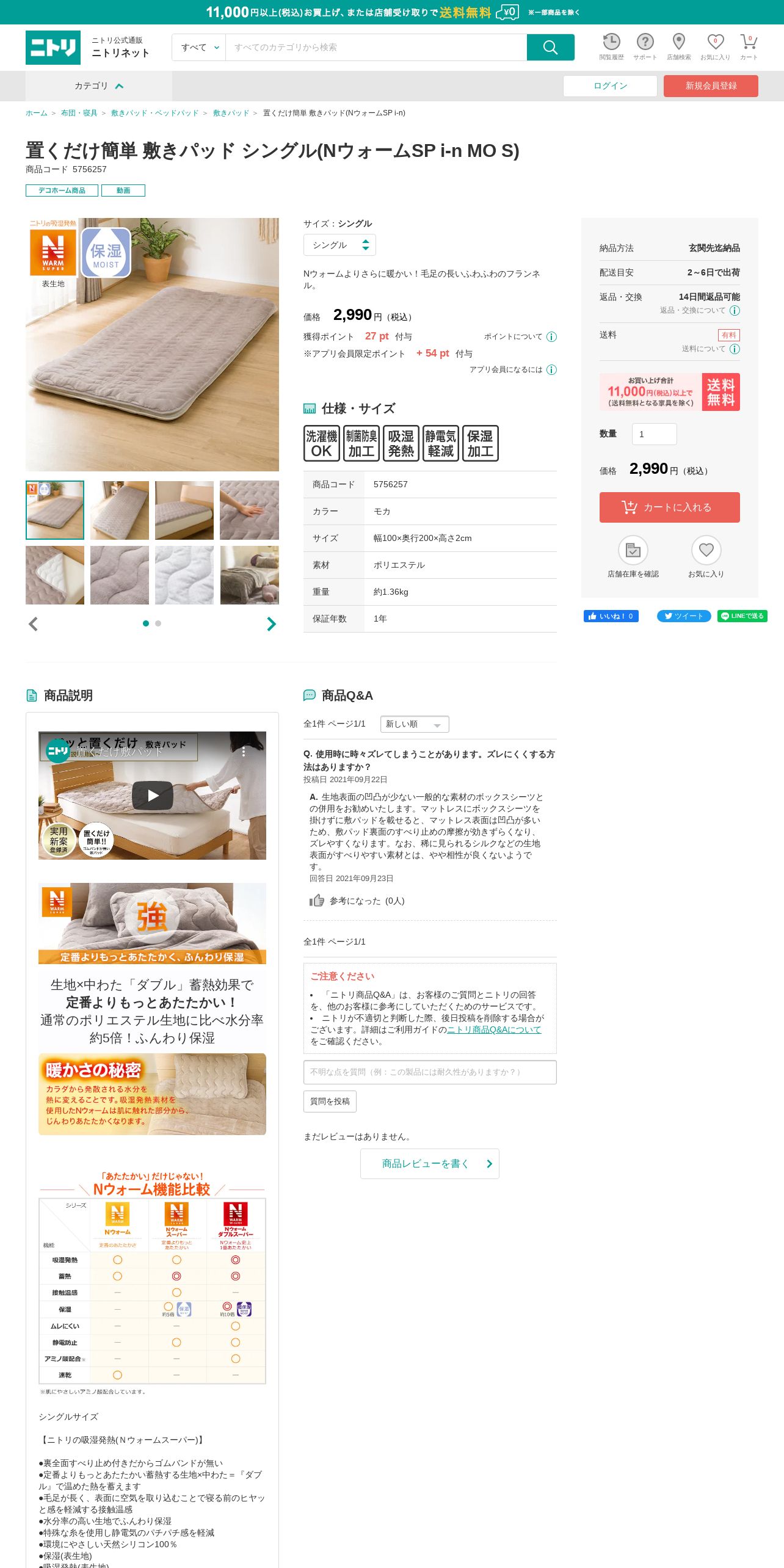Open the シングル size dropdown
Image resolution: width=784 pixels, height=1568 pixels.
pyautogui.click(x=339, y=245)
